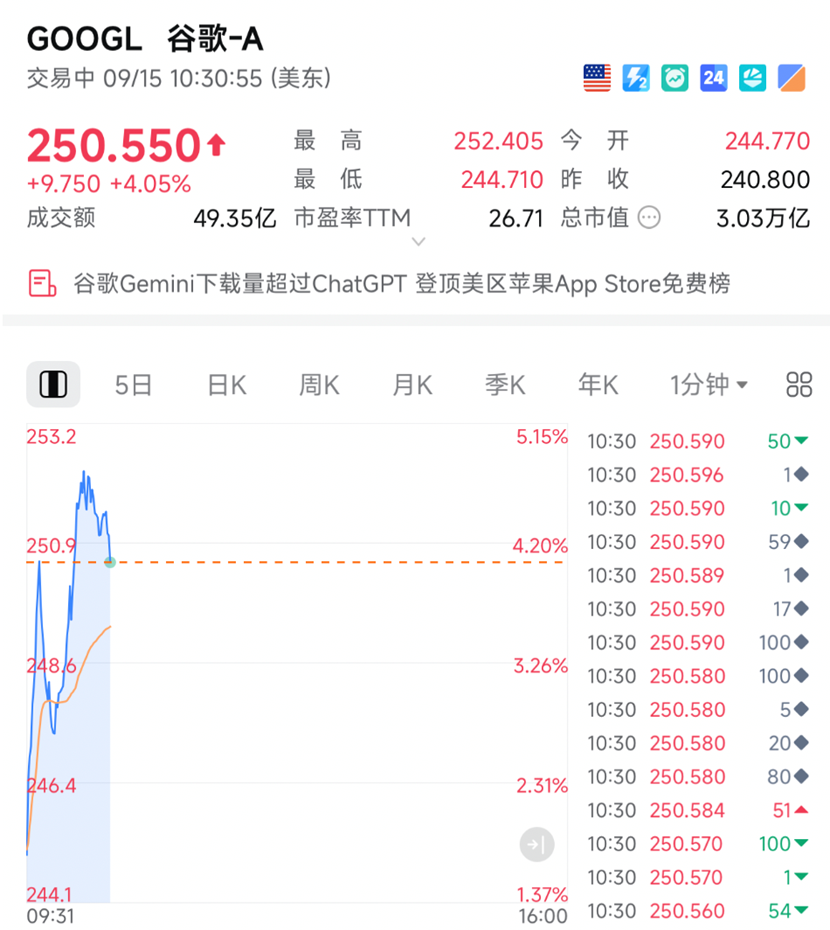
Task: Collapse the tick list using the arrow button
Action: pos(537,845)
